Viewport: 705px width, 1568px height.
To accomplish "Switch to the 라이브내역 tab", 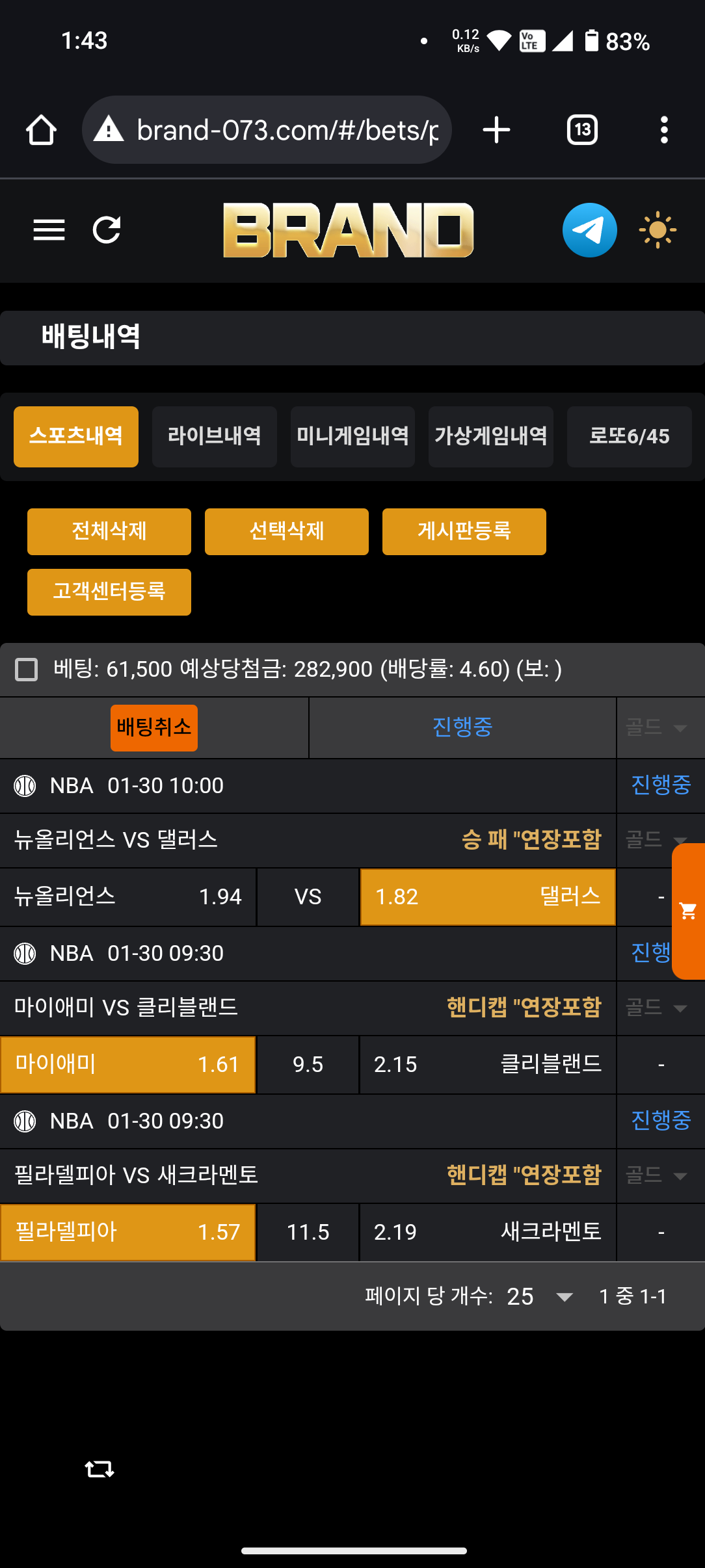I will pos(214,436).
